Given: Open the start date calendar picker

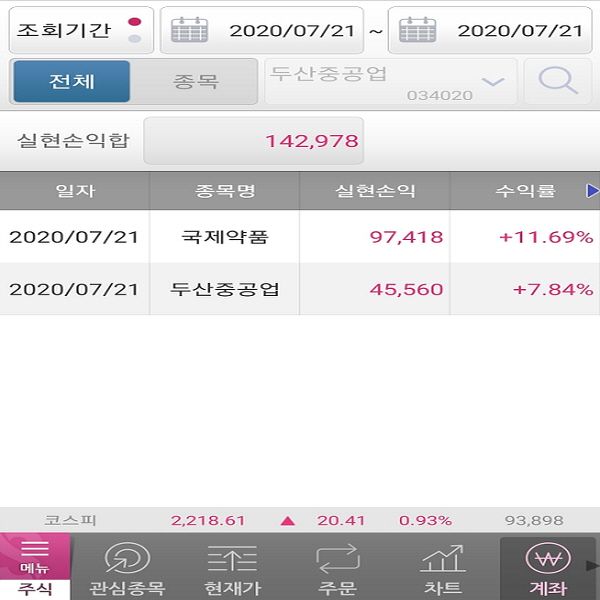Looking at the screenshot, I should pyautogui.click(x=189, y=30).
